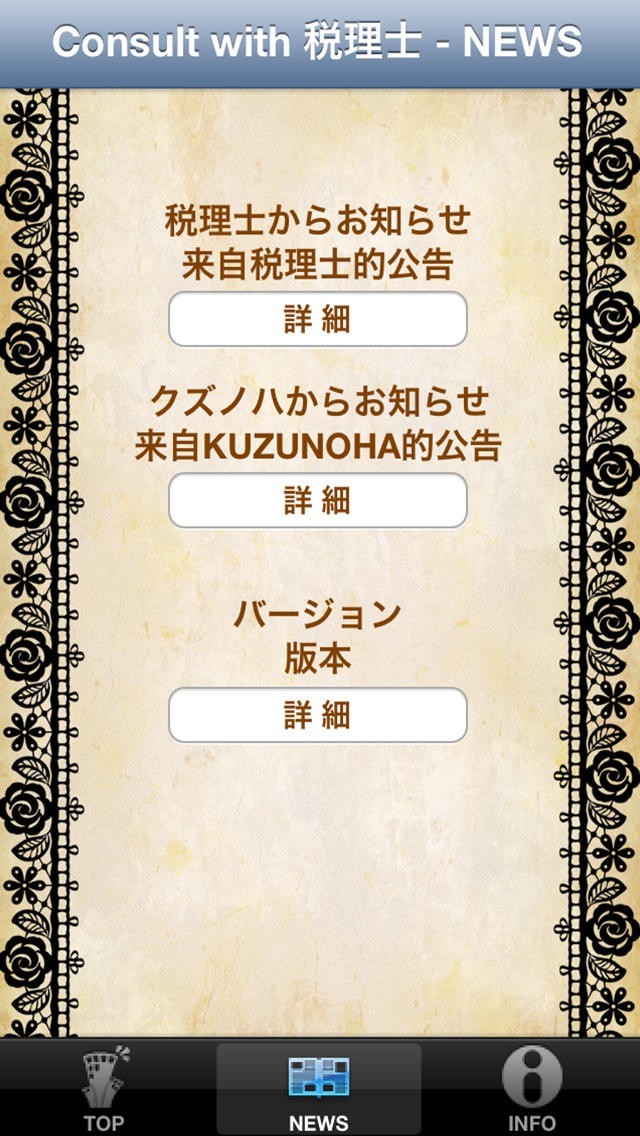This screenshot has height=1136, width=640.
Task: Go to the INFO tab
Action: coord(532,1088)
